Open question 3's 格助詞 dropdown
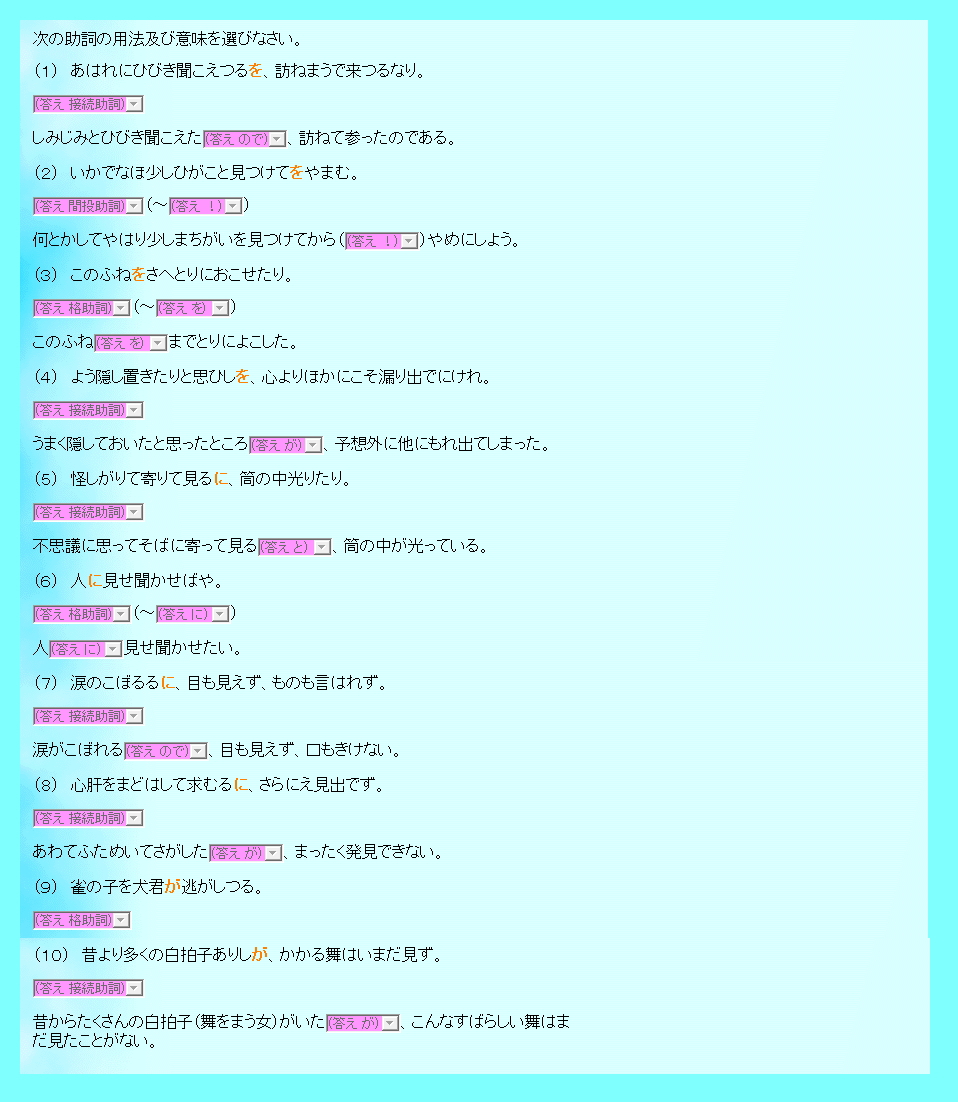 point(82,308)
